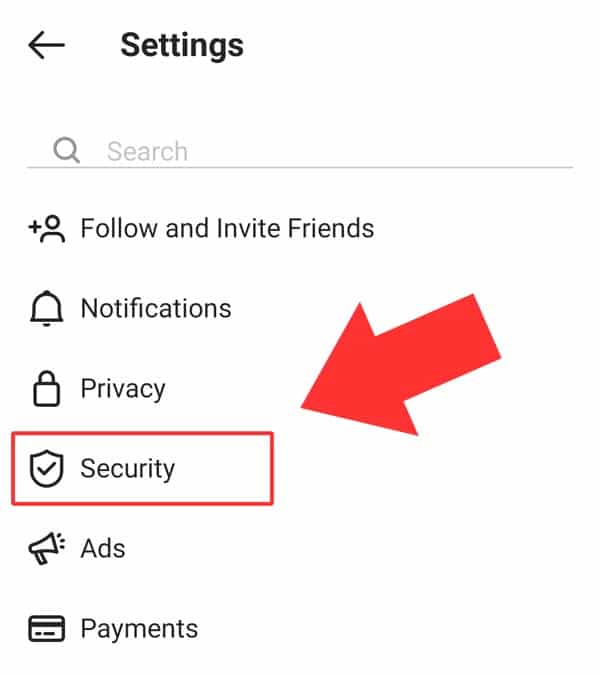Open Notifications settings
600x677 pixels.
click(x=155, y=308)
